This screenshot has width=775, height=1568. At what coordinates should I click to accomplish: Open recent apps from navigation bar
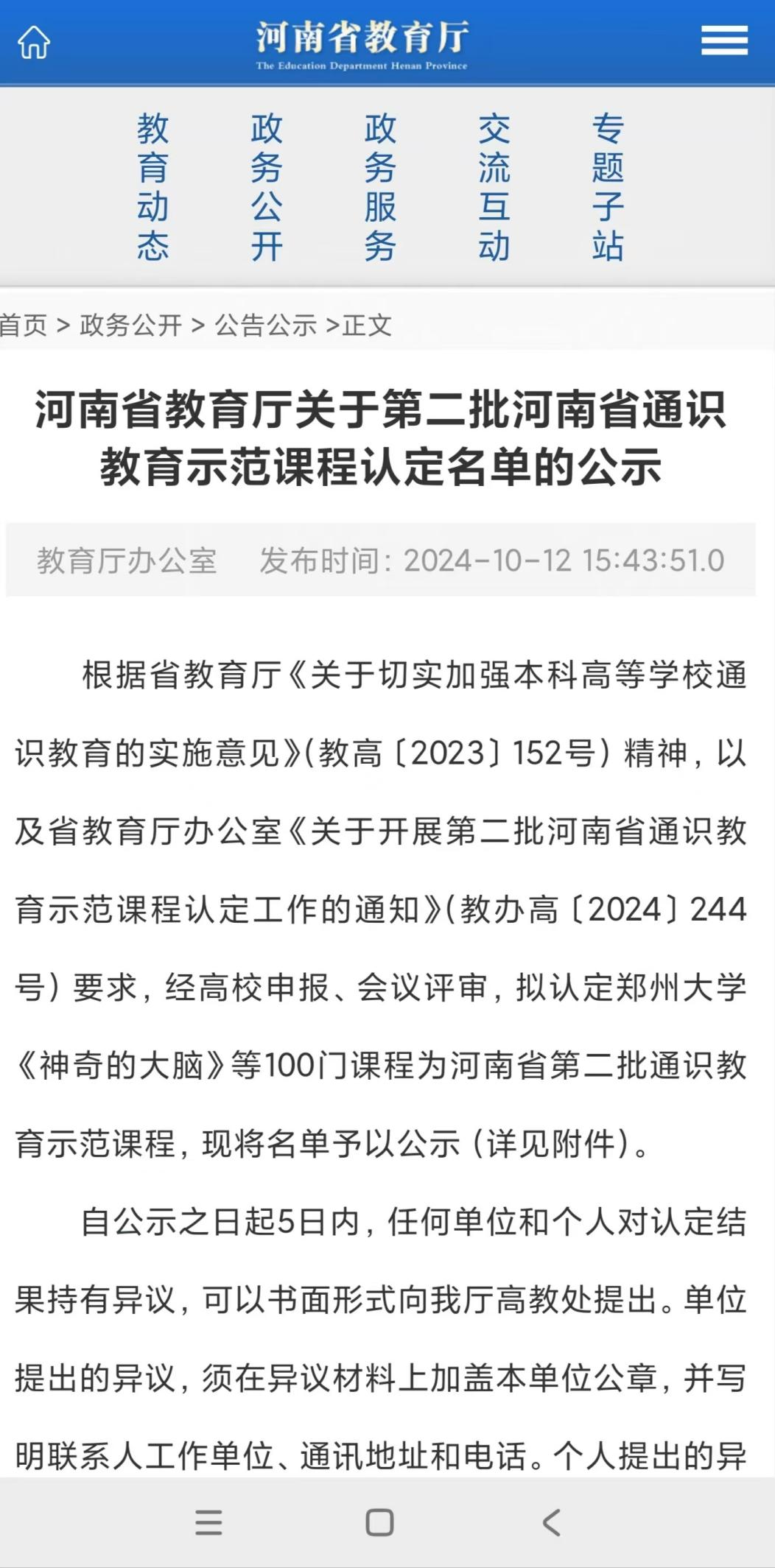click(x=208, y=1522)
